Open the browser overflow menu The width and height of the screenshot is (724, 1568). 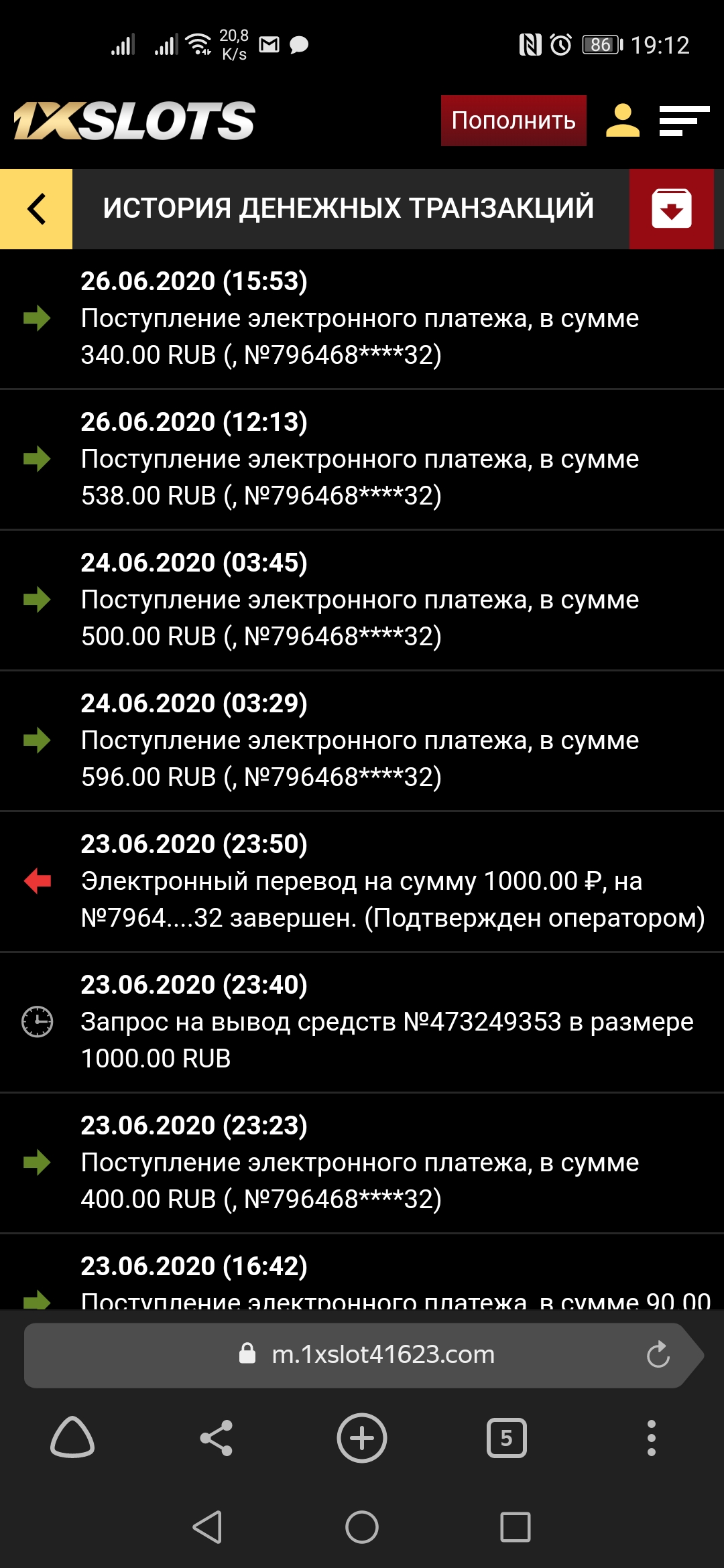point(651,1438)
